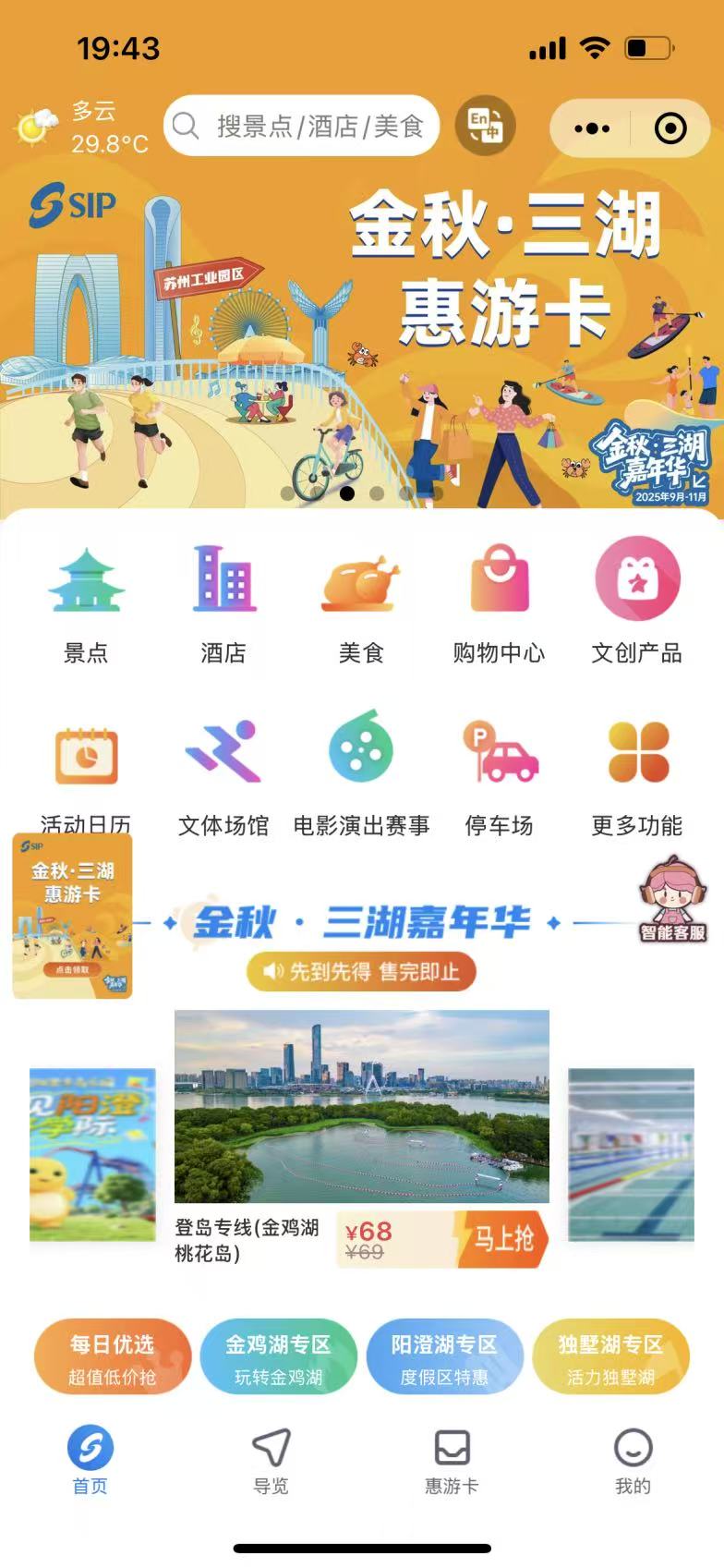Chat with 智能客服
The image size is (724, 1568).
672,899
